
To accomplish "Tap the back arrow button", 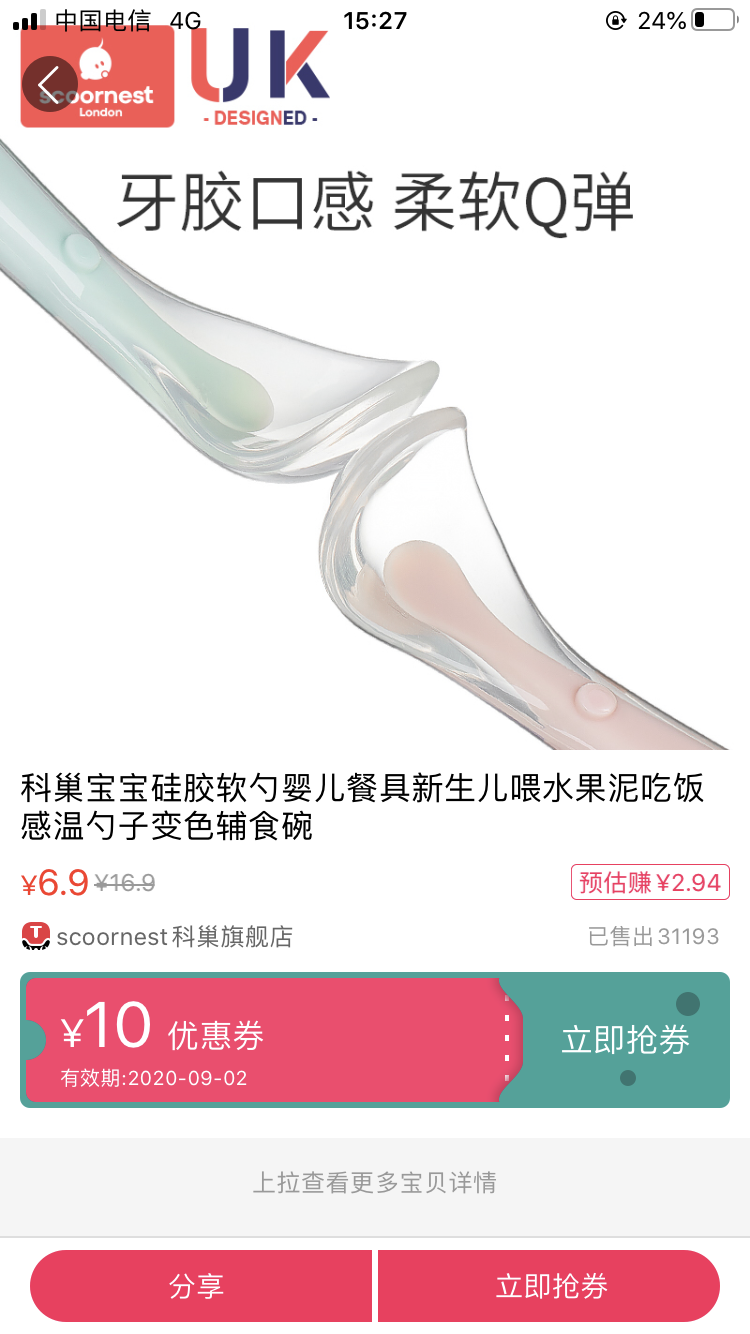I will pos(52,85).
